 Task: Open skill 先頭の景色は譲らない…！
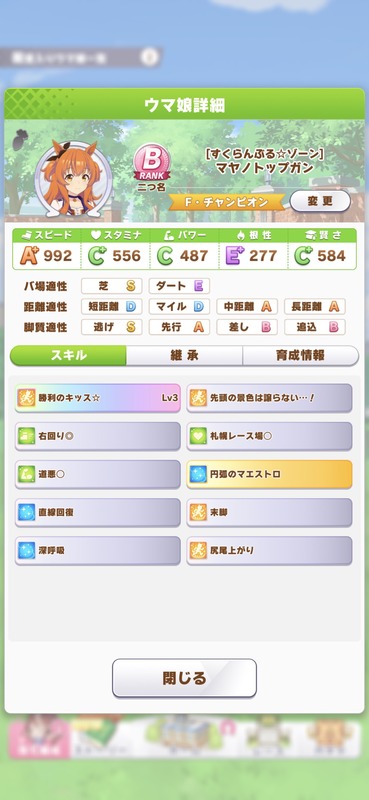pos(269,398)
